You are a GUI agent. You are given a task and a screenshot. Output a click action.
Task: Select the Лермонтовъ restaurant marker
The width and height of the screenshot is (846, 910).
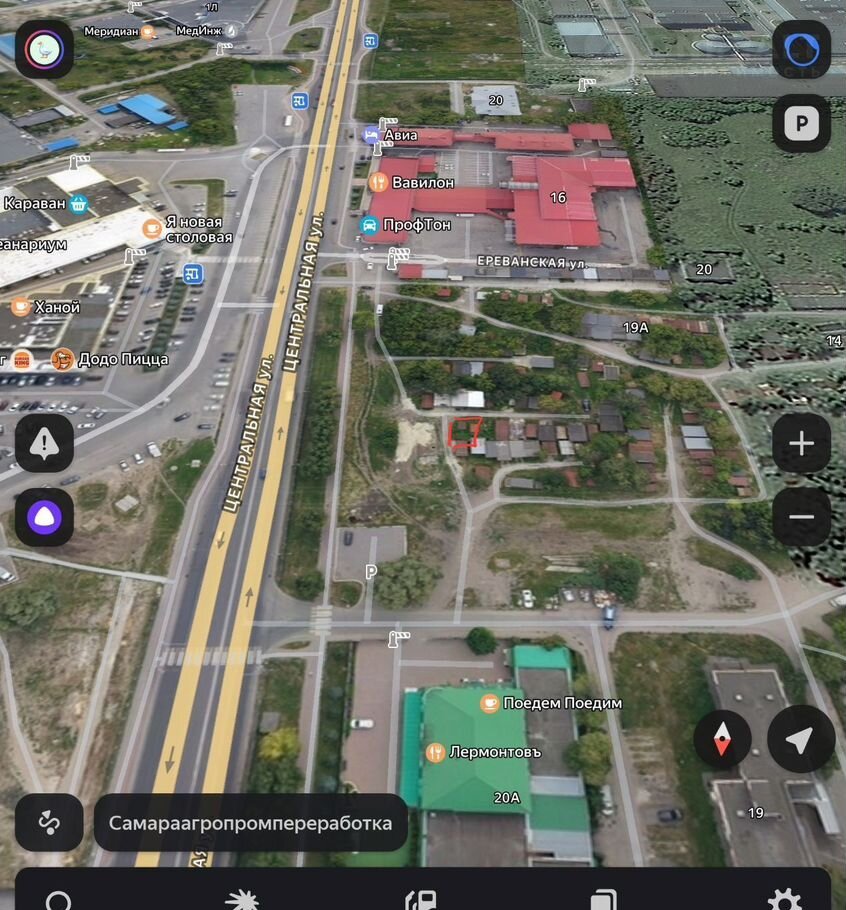coord(435,752)
